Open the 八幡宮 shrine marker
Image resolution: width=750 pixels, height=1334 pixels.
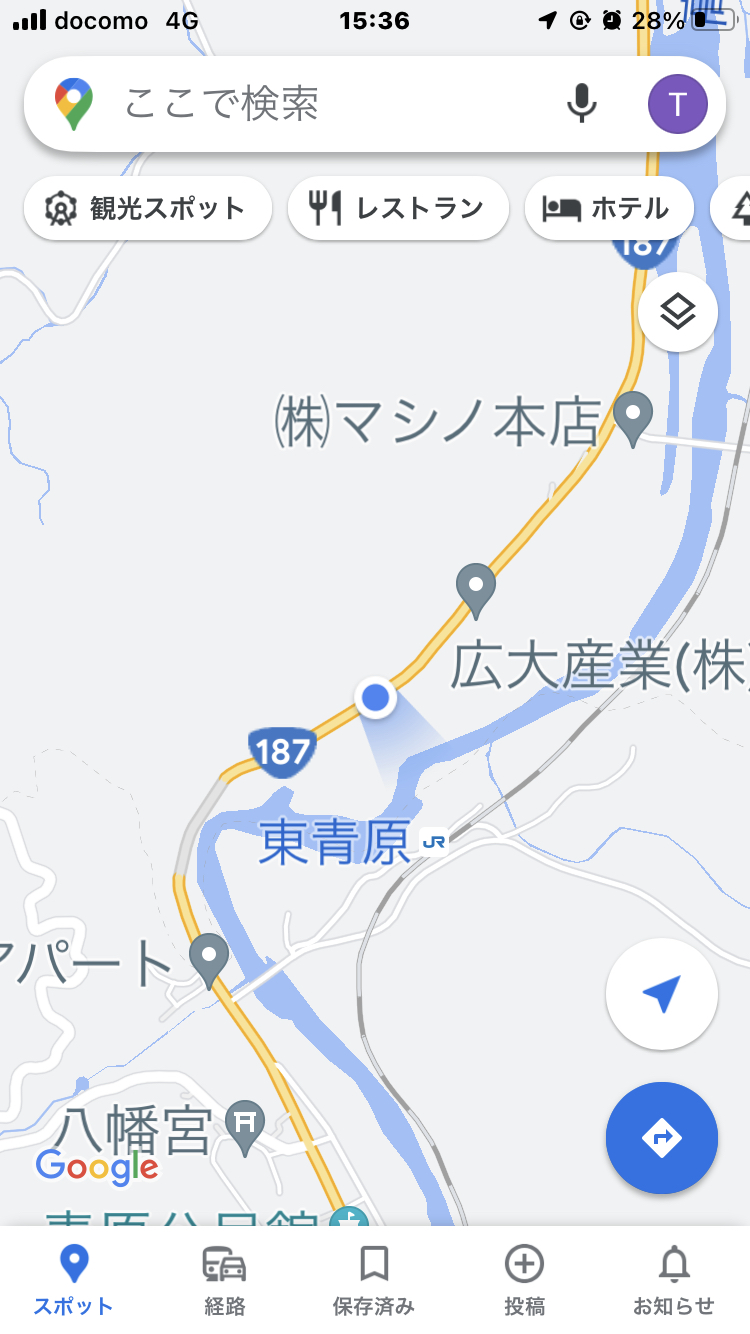coord(245,1128)
